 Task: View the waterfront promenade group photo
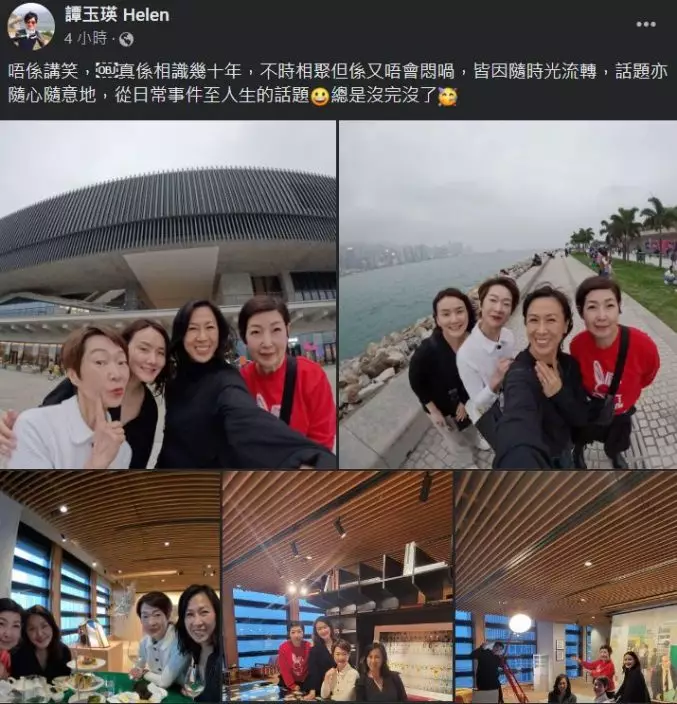pyautogui.click(x=508, y=295)
